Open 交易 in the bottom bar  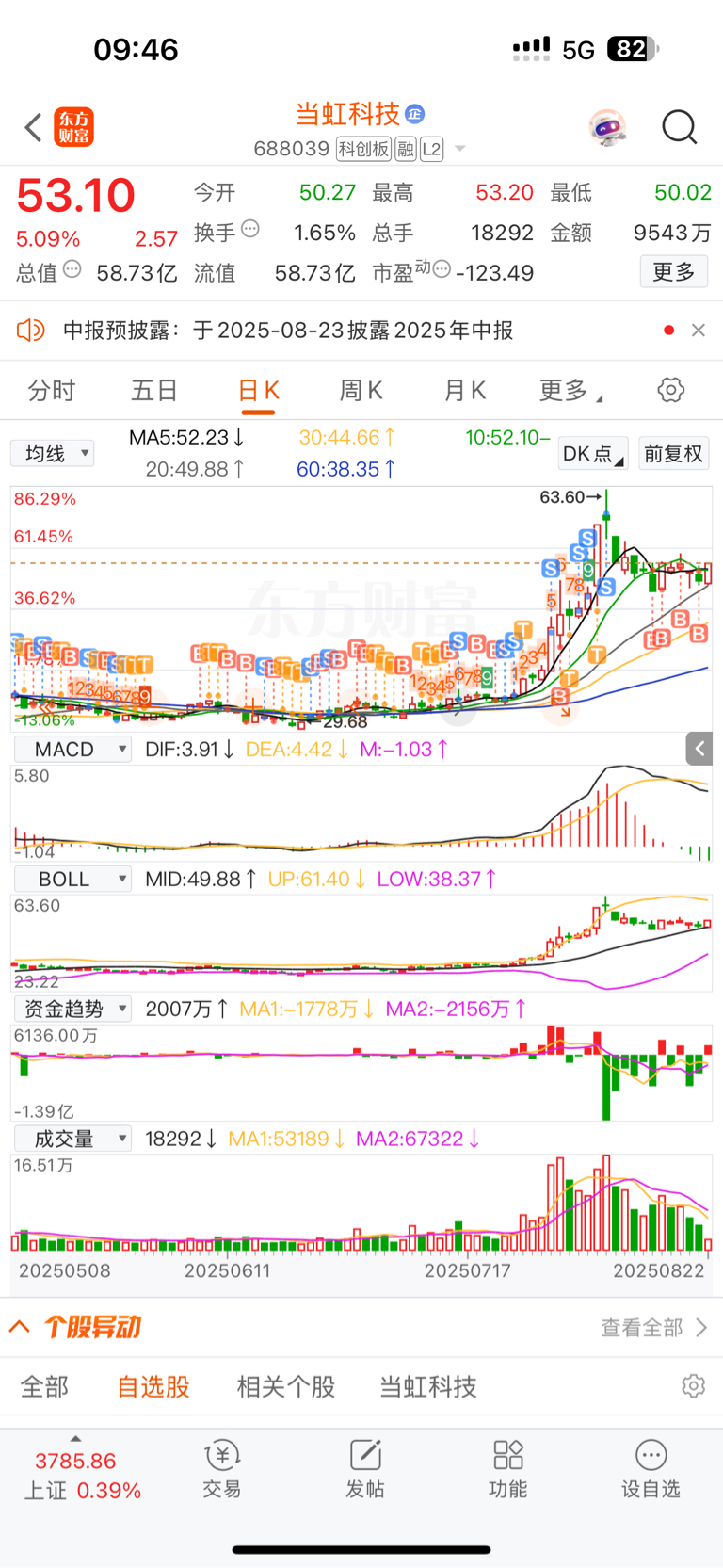(x=222, y=1469)
